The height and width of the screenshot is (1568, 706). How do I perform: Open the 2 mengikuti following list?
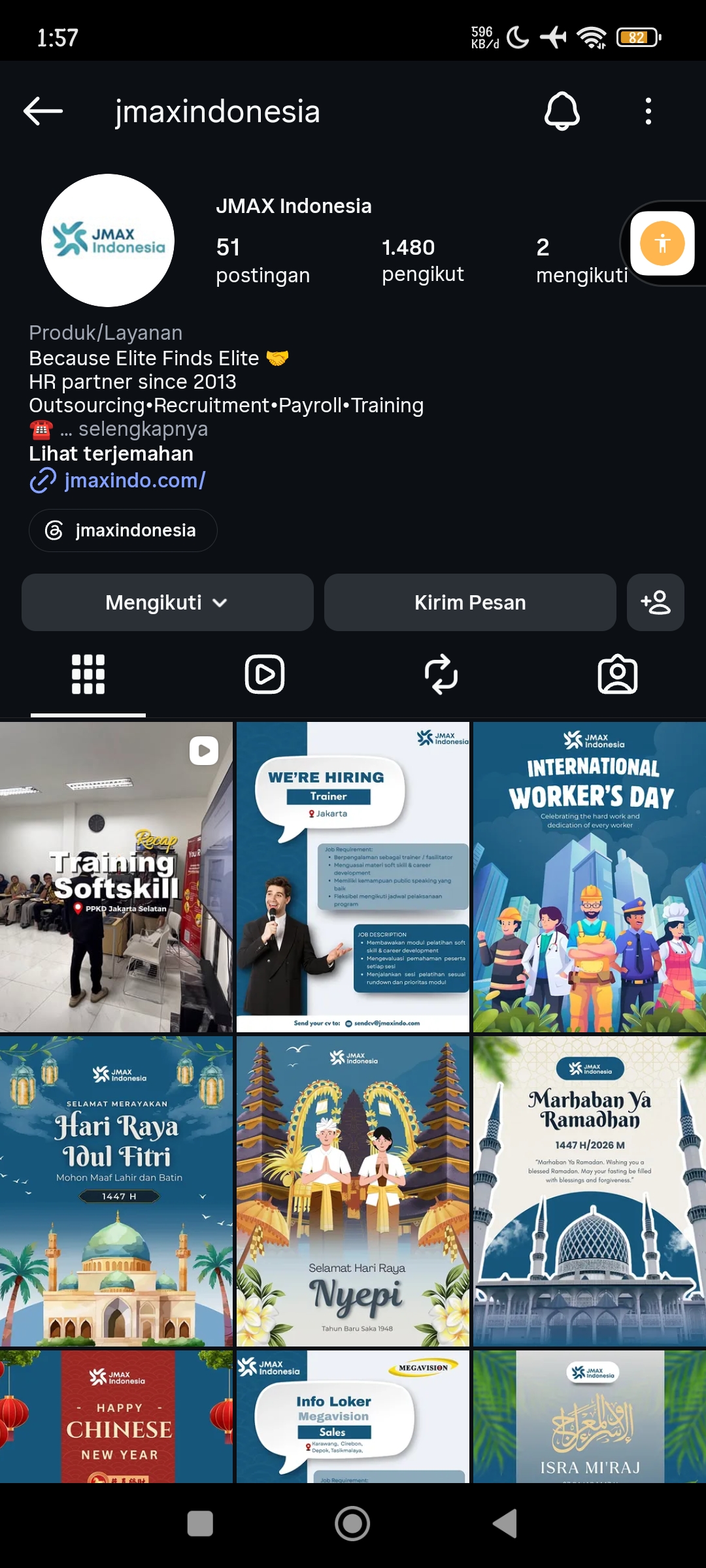click(x=581, y=260)
